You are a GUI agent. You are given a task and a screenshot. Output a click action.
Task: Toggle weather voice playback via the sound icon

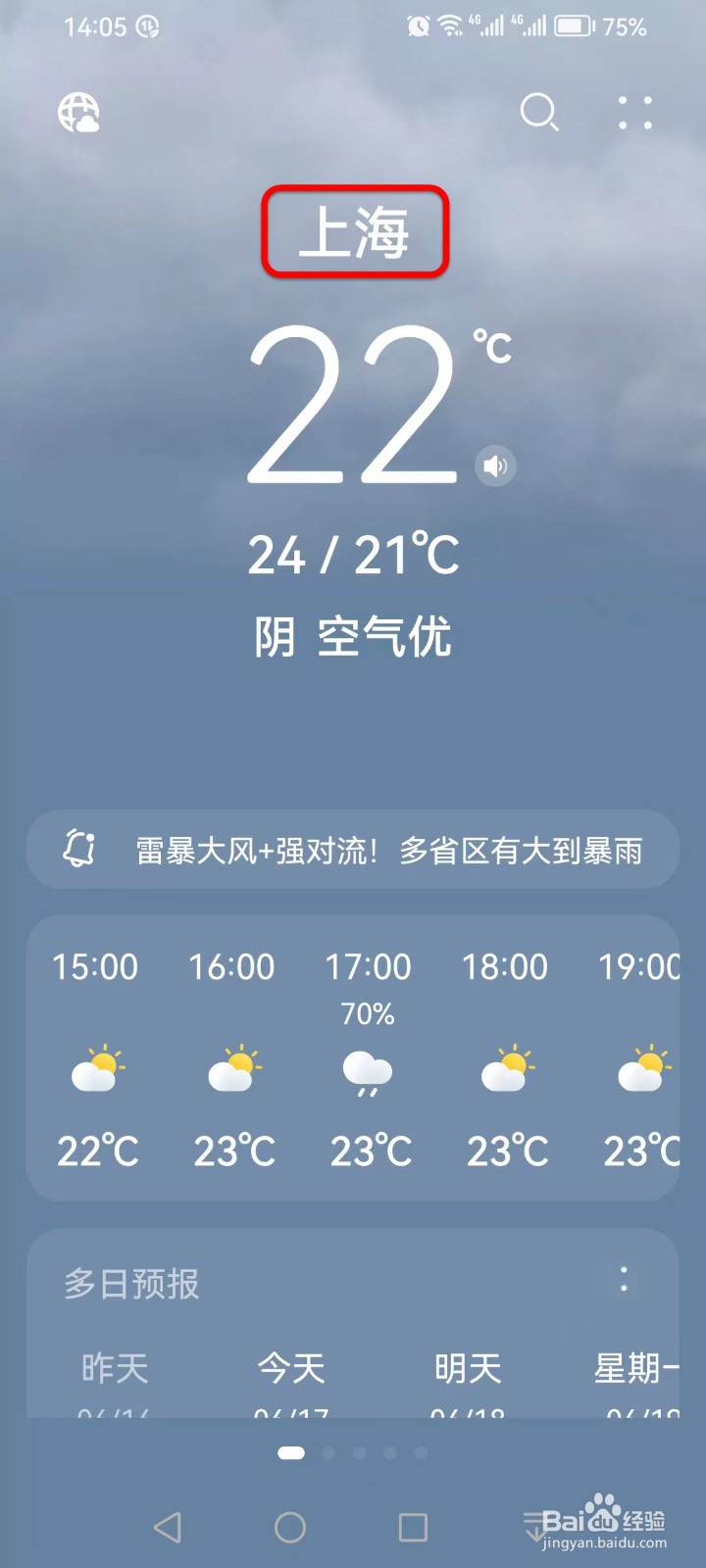coord(495,465)
